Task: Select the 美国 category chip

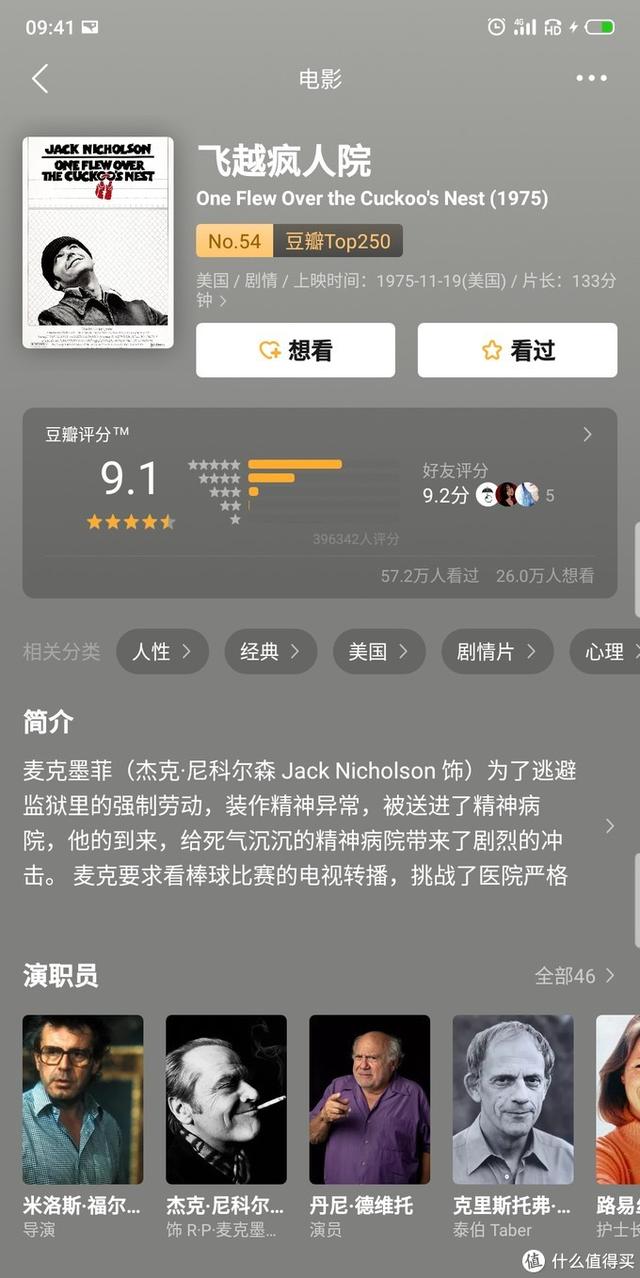Action: point(378,652)
